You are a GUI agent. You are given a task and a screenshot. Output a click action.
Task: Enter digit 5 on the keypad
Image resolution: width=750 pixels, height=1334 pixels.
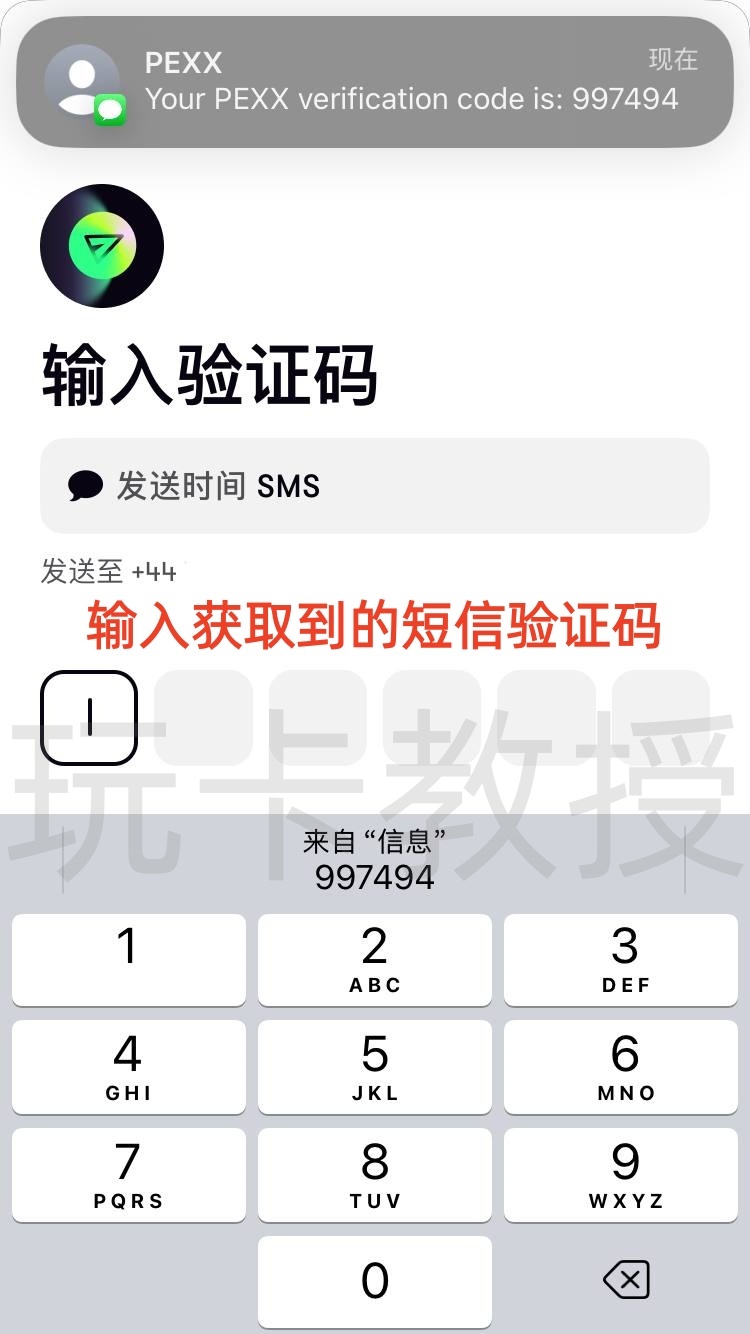(x=375, y=1066)
